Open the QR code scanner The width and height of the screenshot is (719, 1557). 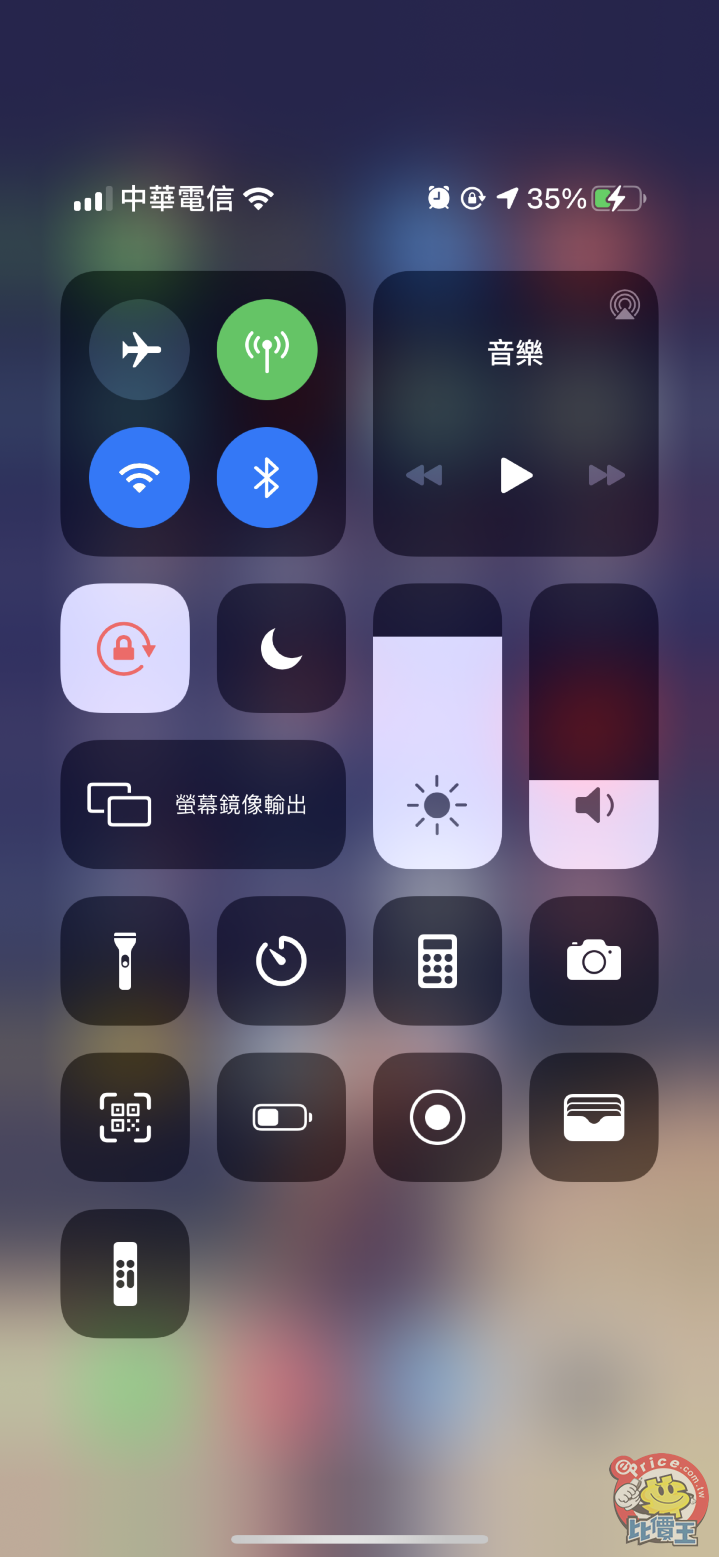coord(125,1117)
